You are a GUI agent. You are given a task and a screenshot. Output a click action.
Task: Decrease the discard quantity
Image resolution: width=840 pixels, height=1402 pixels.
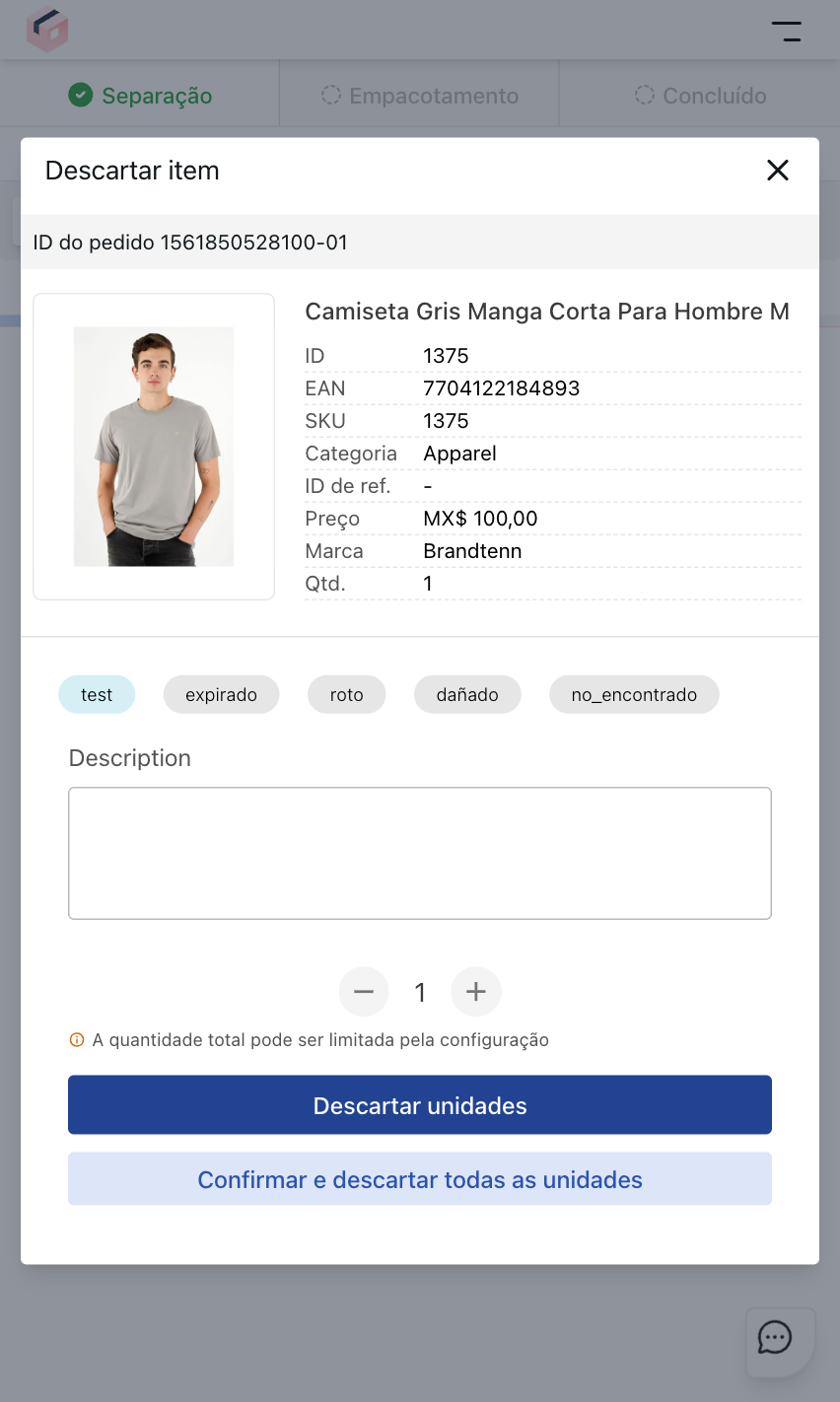pos(364,992)
